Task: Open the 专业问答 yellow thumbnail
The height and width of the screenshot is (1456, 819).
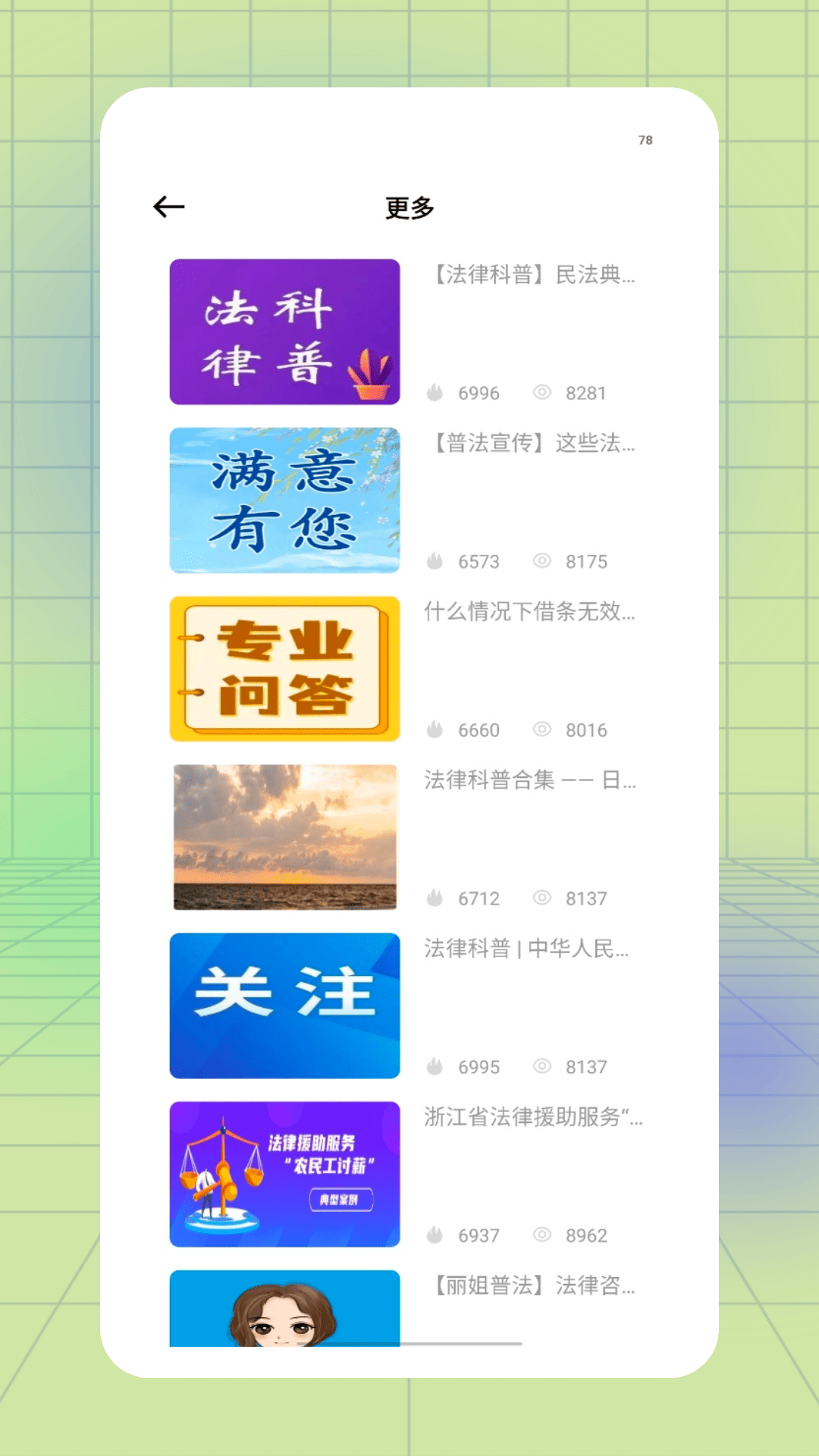Action: tap(284, 668)
